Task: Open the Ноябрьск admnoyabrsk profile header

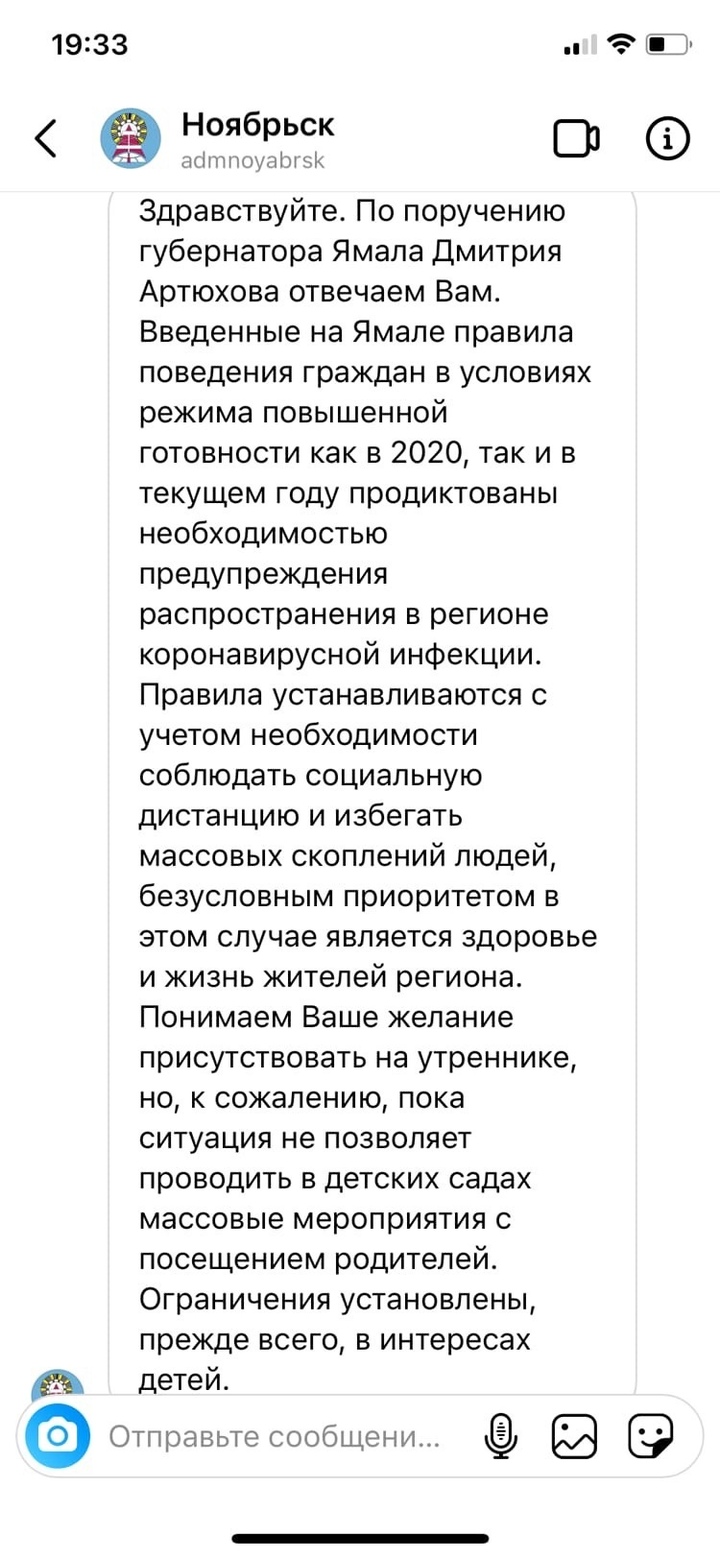Action: pyautogui.click(x=218, y=140)
